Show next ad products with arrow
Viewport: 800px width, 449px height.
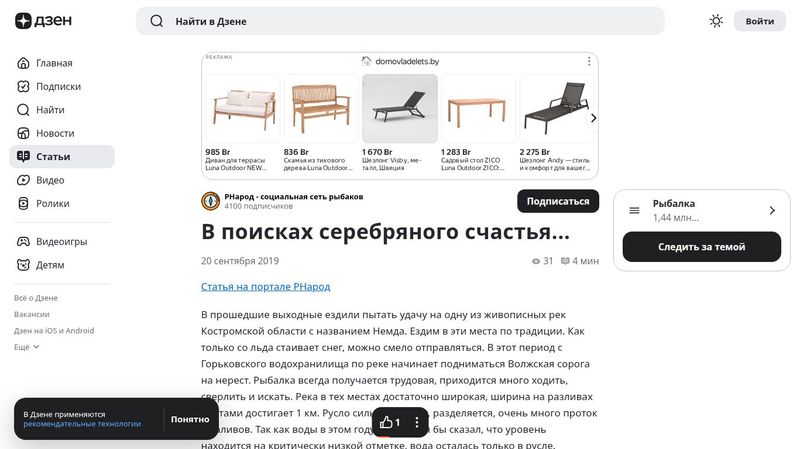pyautogui.click(x=593, y=118)
